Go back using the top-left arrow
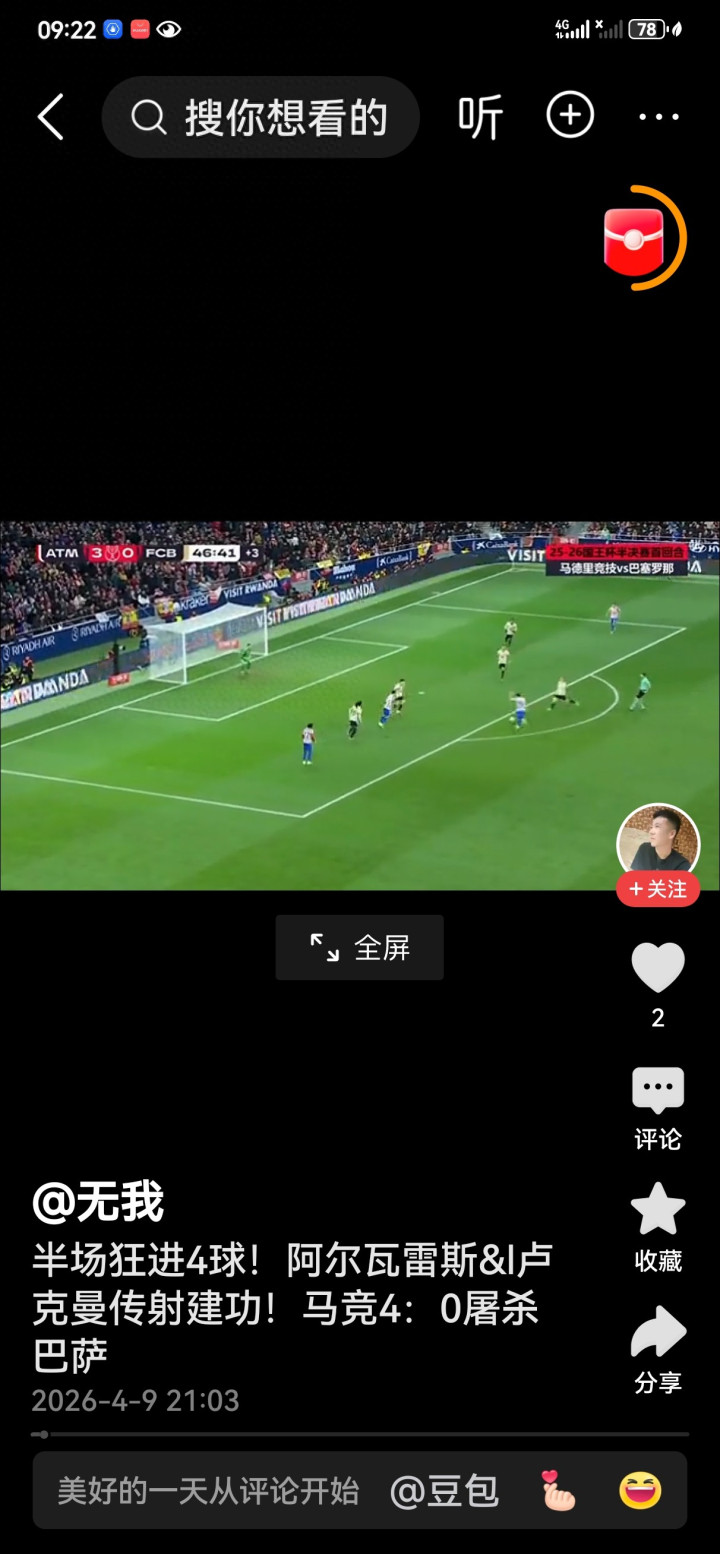This screenshot has width=720, height=1554. pos(51,118)
